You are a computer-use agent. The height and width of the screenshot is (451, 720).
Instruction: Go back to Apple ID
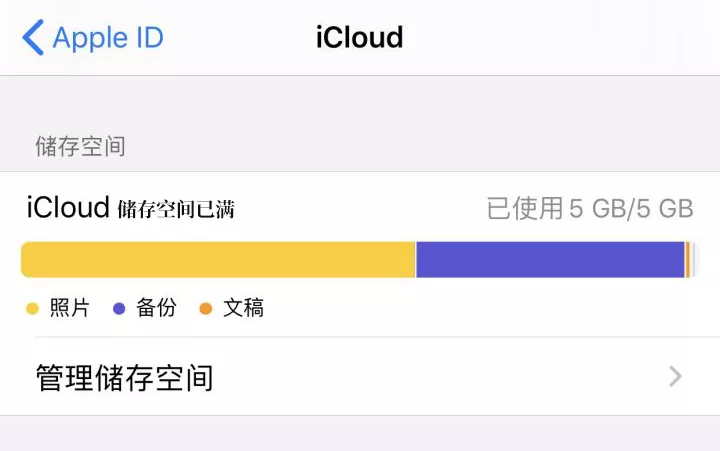[x=92, y=38]
